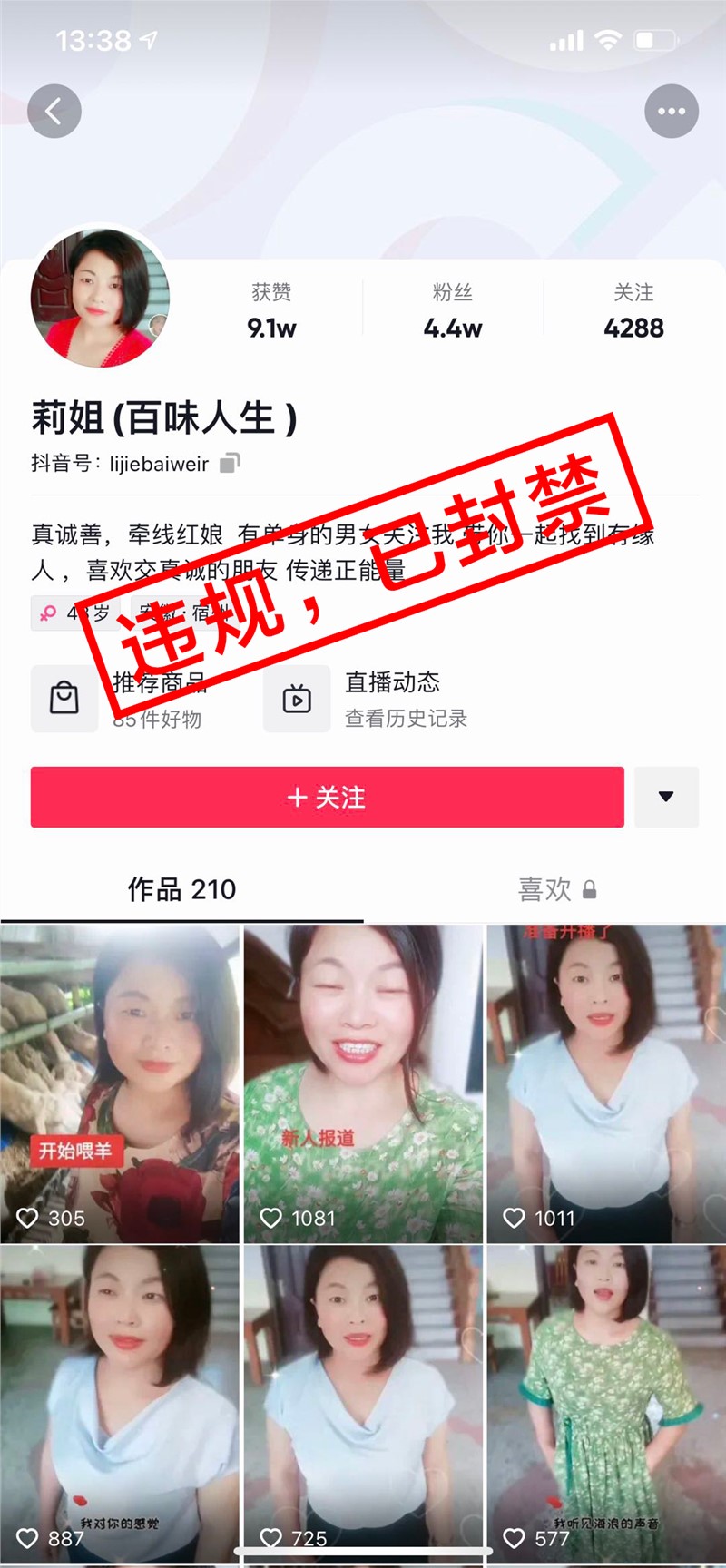View the 粉丝 4.4w followers list

pyautogui.click(x=453, y=311)
